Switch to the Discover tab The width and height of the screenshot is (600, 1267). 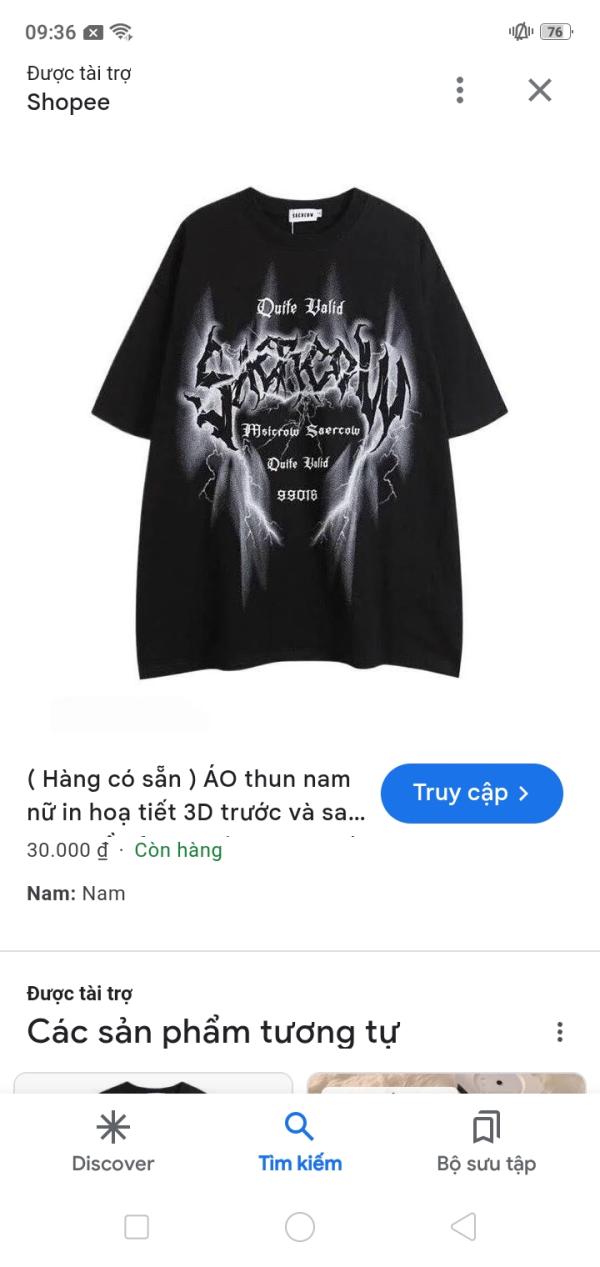[x=113, y=1143]
